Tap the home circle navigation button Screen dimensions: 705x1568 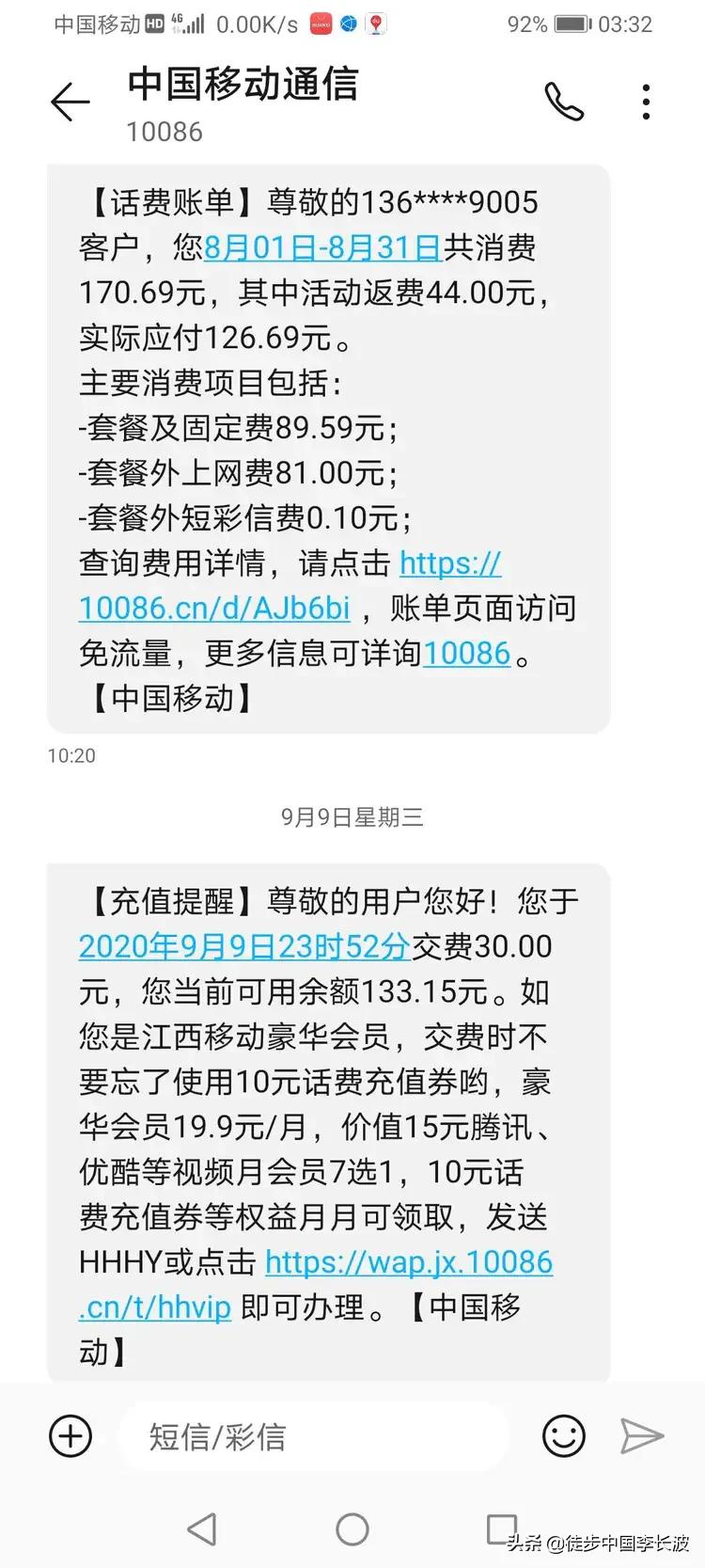coord(352,1526)
